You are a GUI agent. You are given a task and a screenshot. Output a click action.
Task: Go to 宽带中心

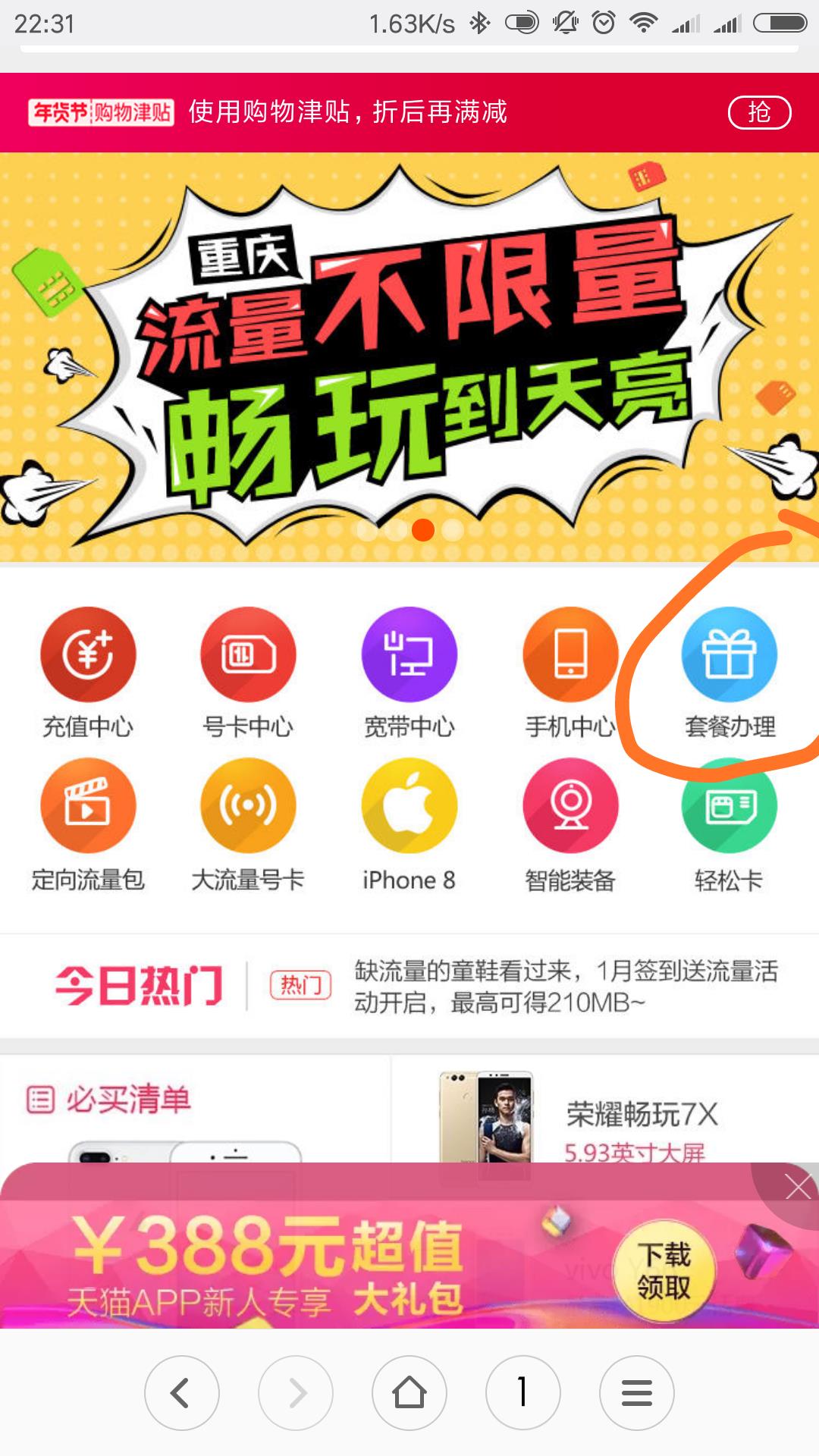point(409,672)
